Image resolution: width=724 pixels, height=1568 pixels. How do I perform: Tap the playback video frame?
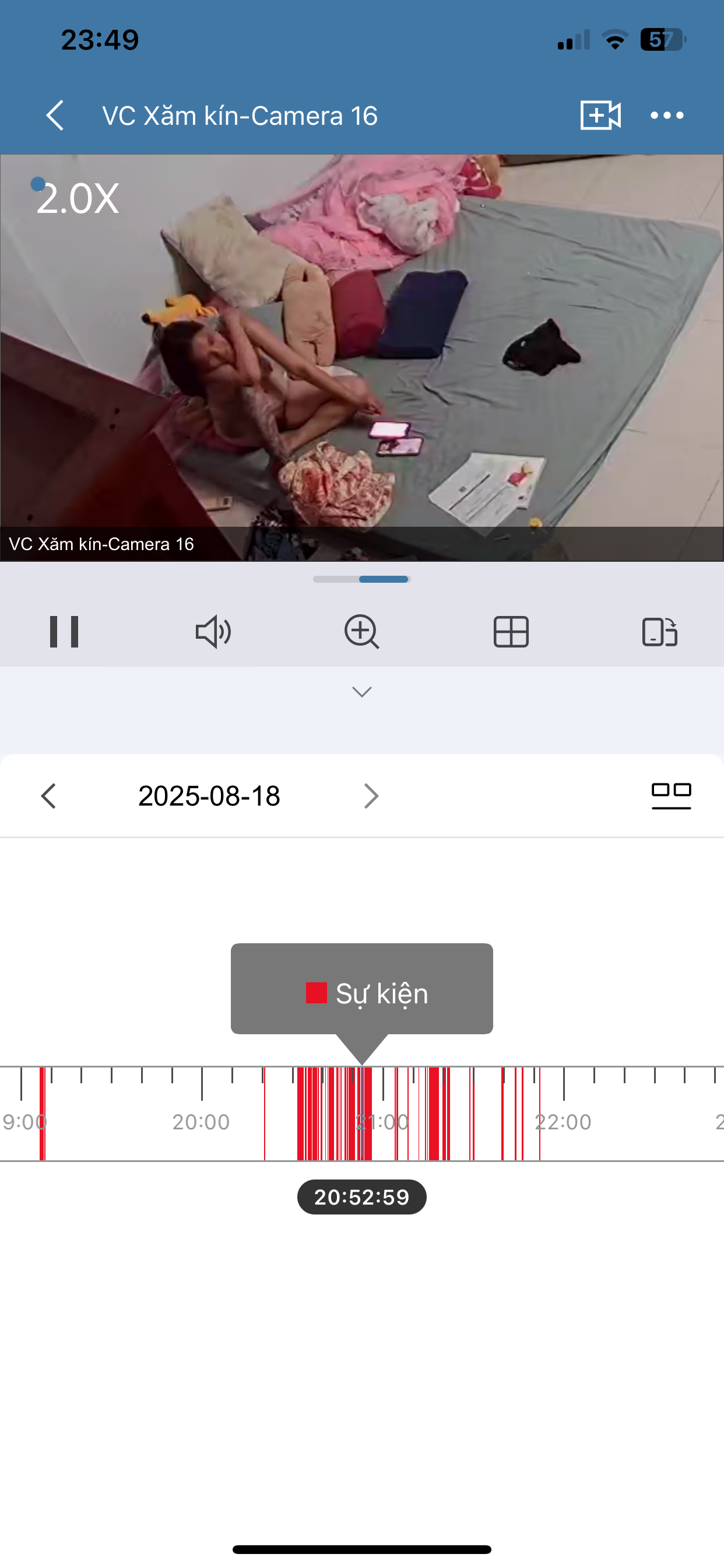[x=362, y=358]
